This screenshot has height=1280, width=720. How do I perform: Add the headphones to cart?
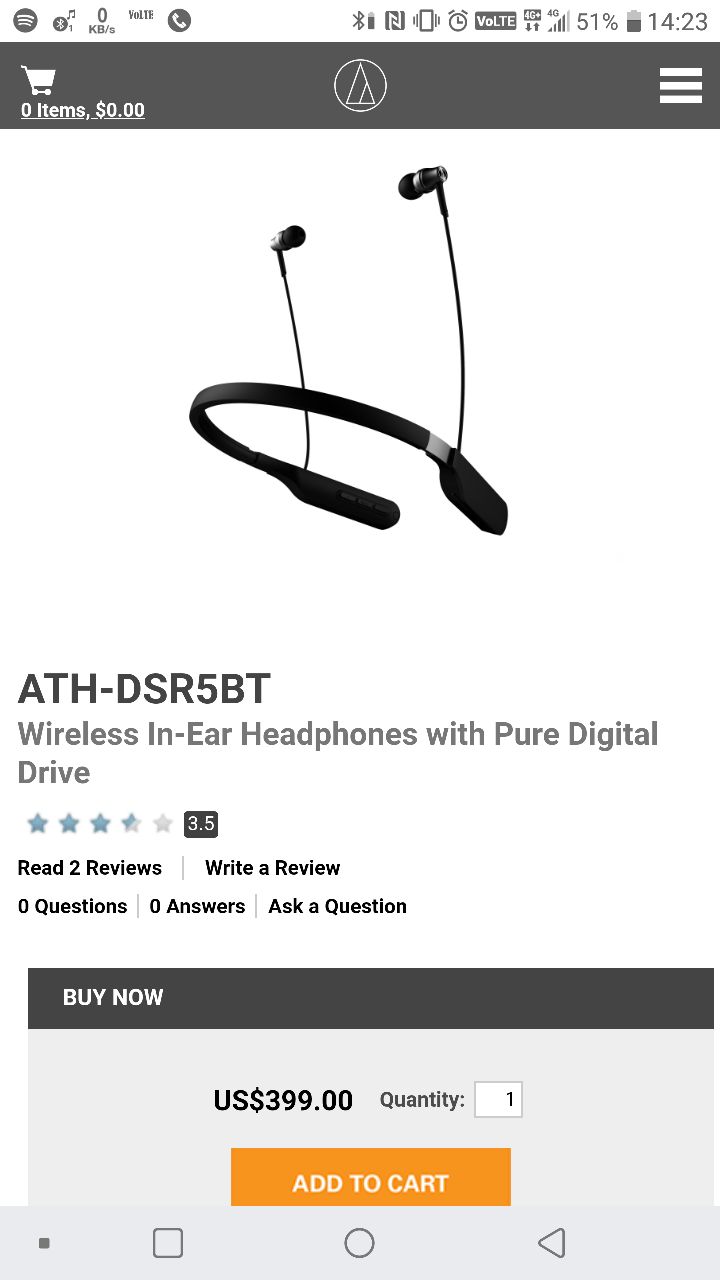point(370,1180)
